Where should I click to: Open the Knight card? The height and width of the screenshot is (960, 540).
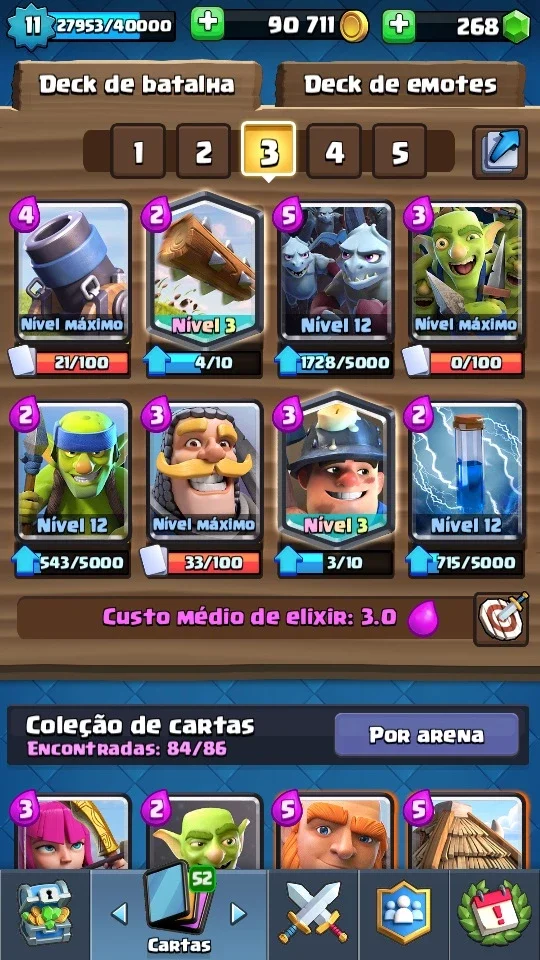coord(204,471)
